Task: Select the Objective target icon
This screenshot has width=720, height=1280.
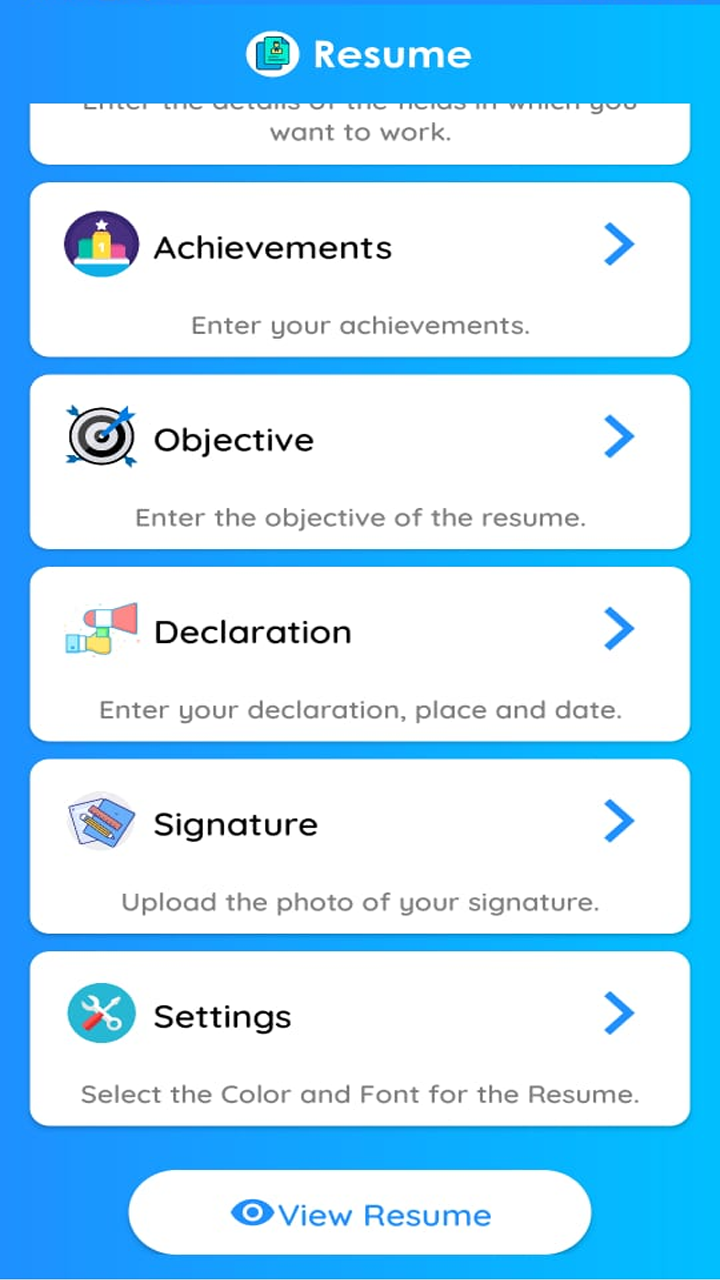Action: coord(101,436)
